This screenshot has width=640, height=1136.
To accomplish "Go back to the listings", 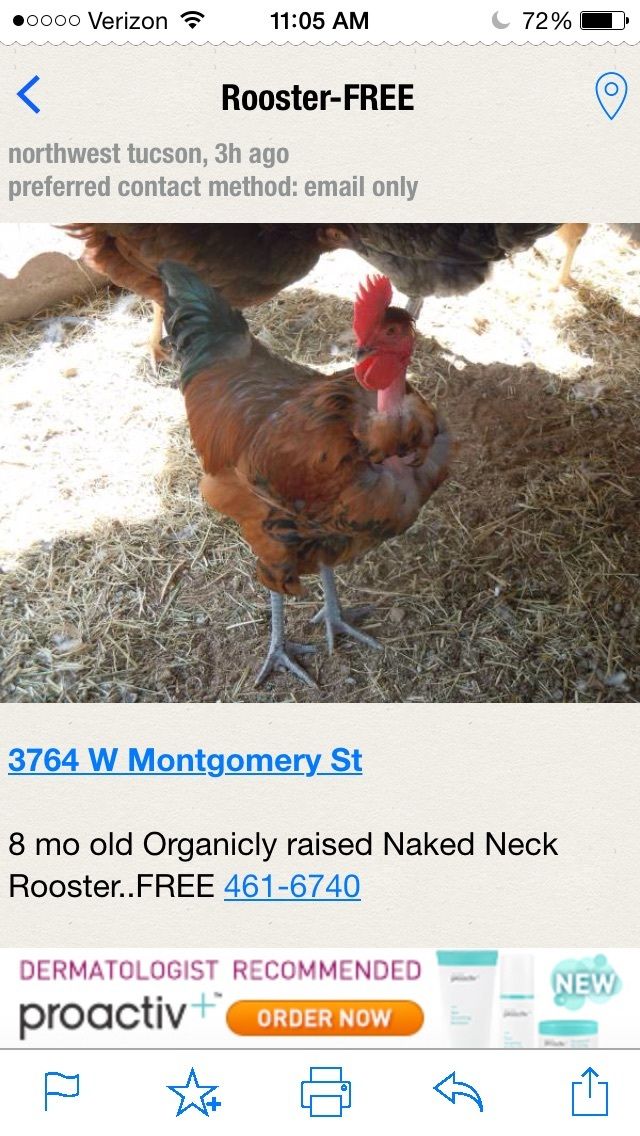I will [29, 96].
